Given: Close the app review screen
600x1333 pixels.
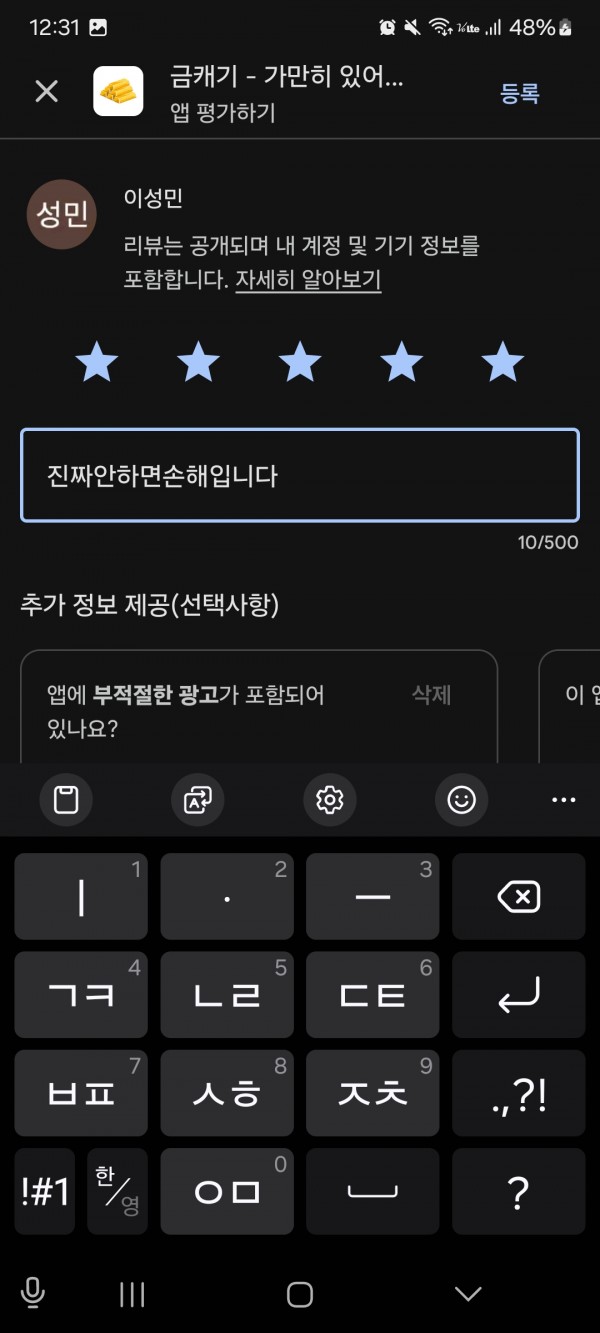Looking at the screenshot, I should pos(47,92).
